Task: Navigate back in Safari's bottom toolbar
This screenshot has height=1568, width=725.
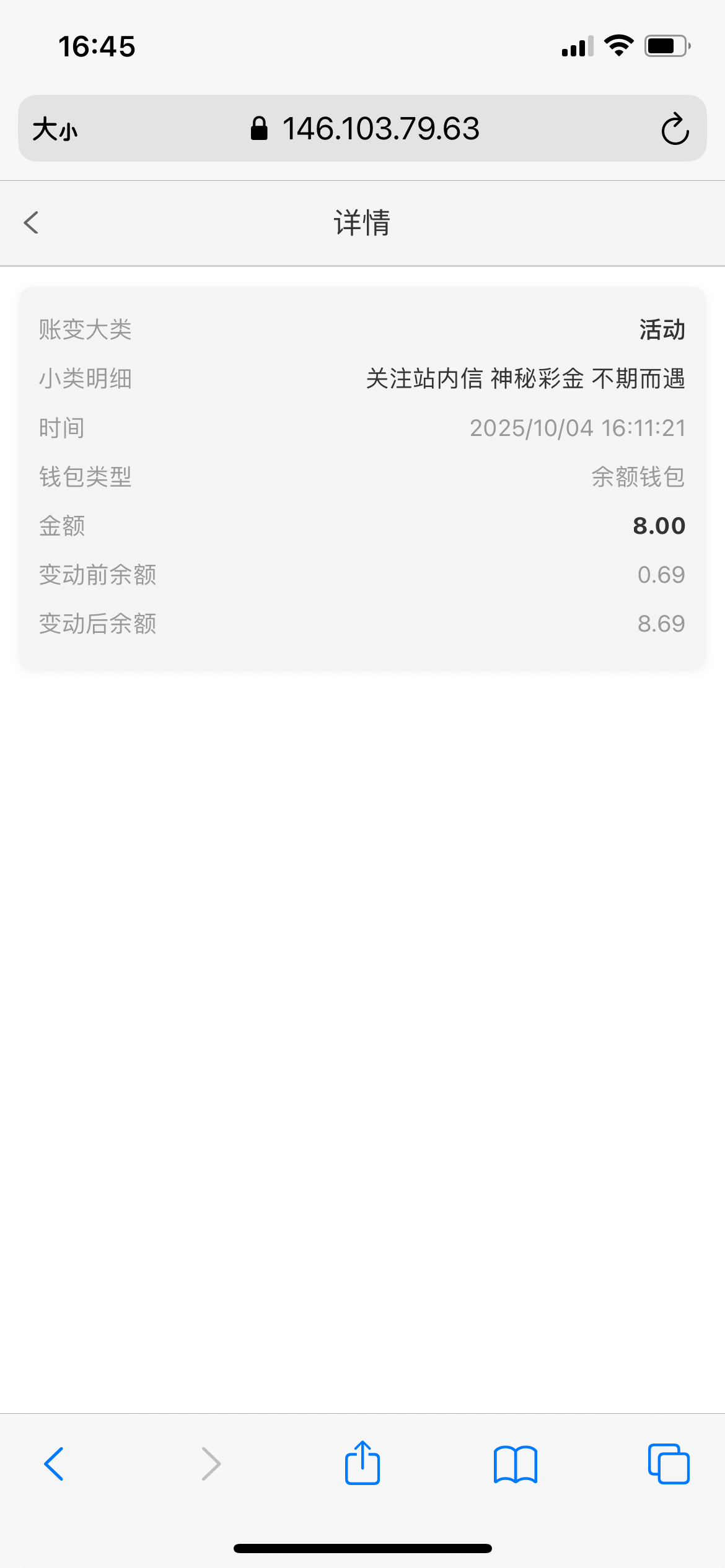Action: click(x=54, y=1464)
